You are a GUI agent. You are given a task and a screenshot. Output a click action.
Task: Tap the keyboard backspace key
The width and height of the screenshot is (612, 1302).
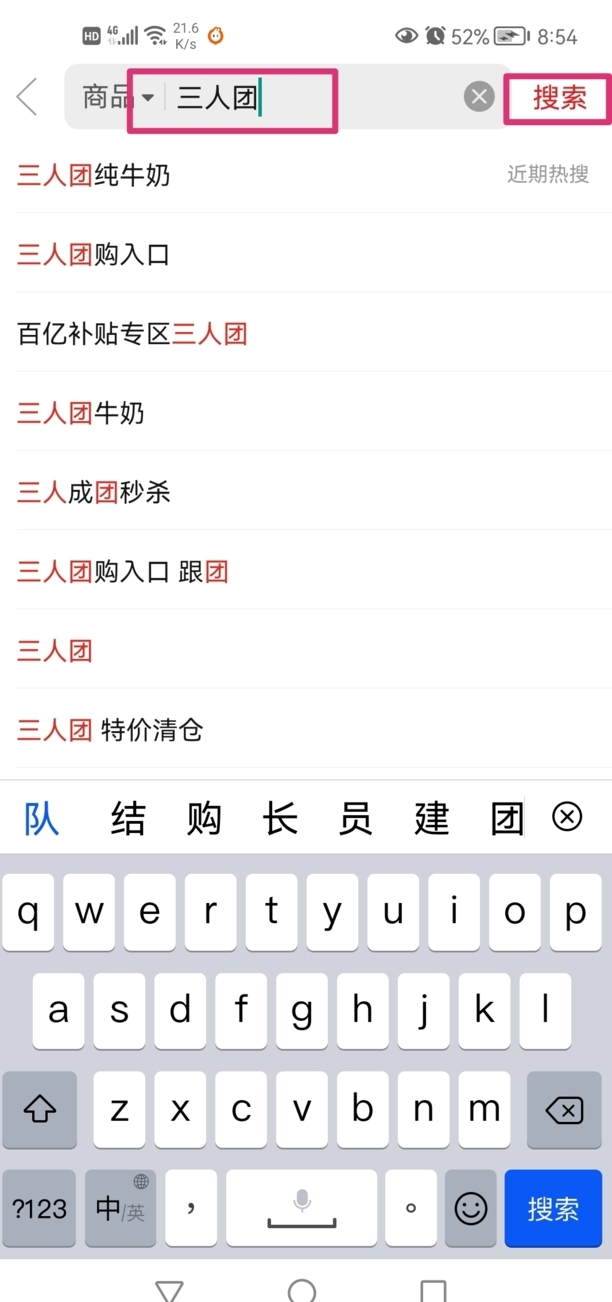(x=565, y=1110)
